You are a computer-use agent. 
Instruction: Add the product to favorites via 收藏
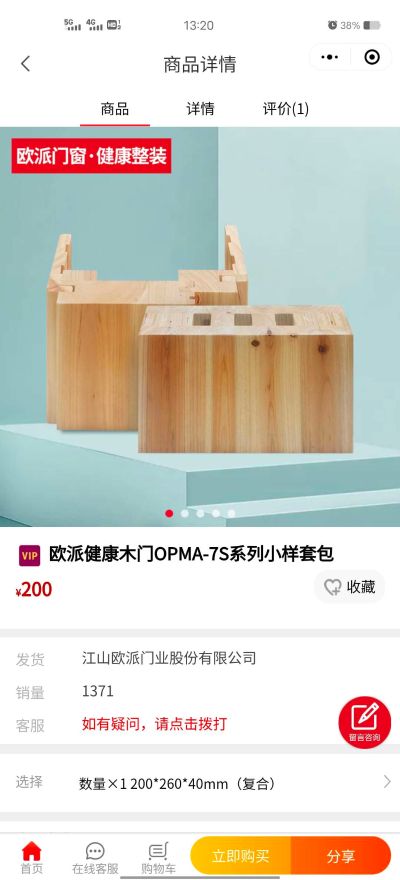tap(350, 587)
